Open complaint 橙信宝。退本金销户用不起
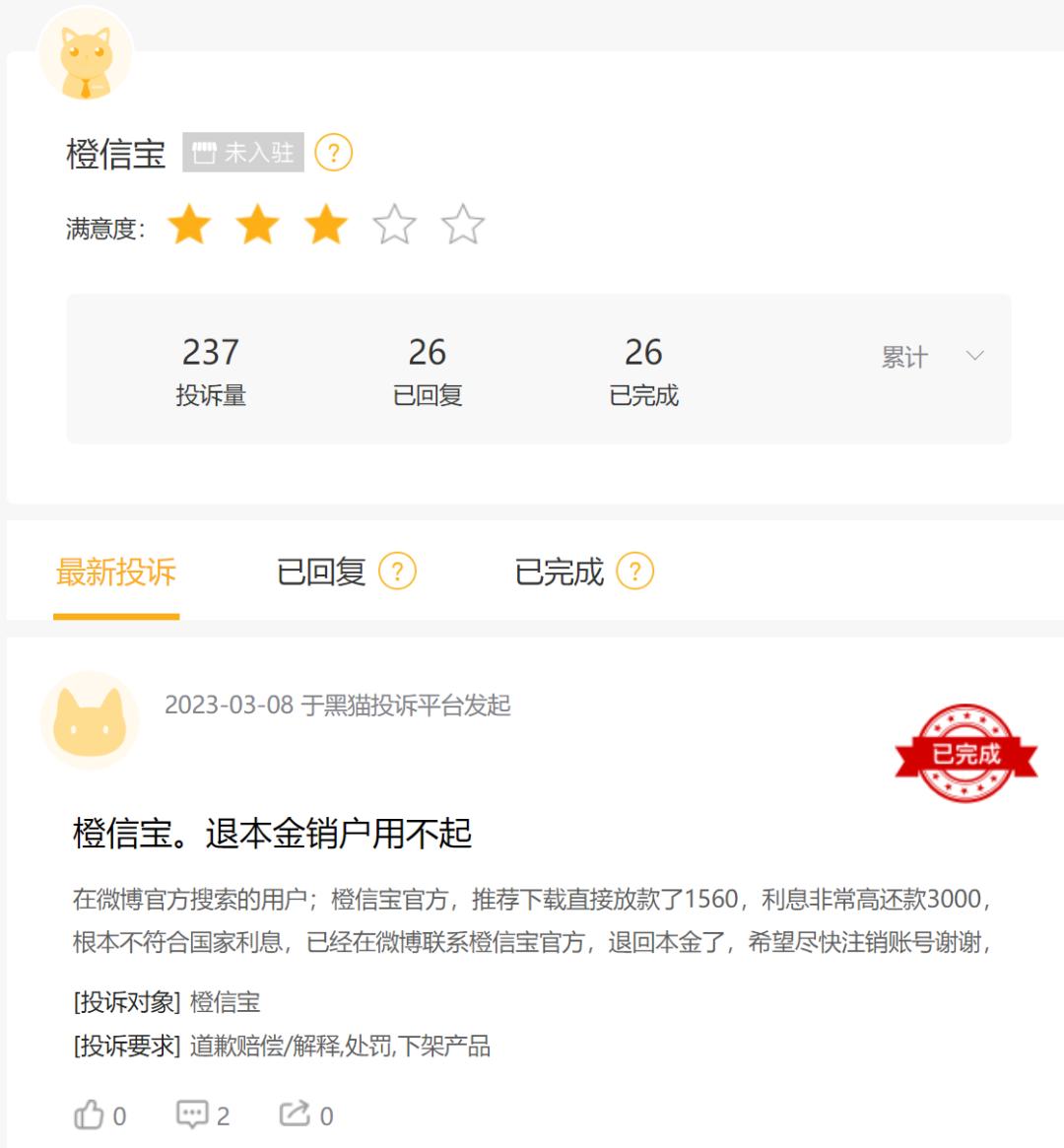The width and height of the screenshot is (1064, 1148). point(273,834)
